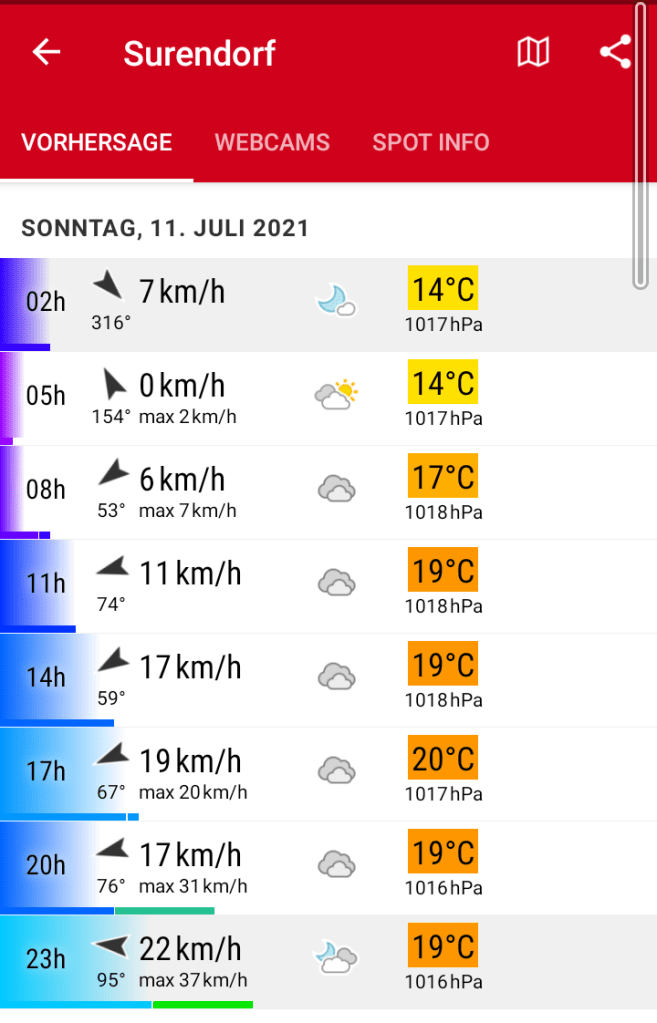Share the Surendorf forecast
Image resolution: width=657 pixels, height=1023 pixels.
point(615,52)
